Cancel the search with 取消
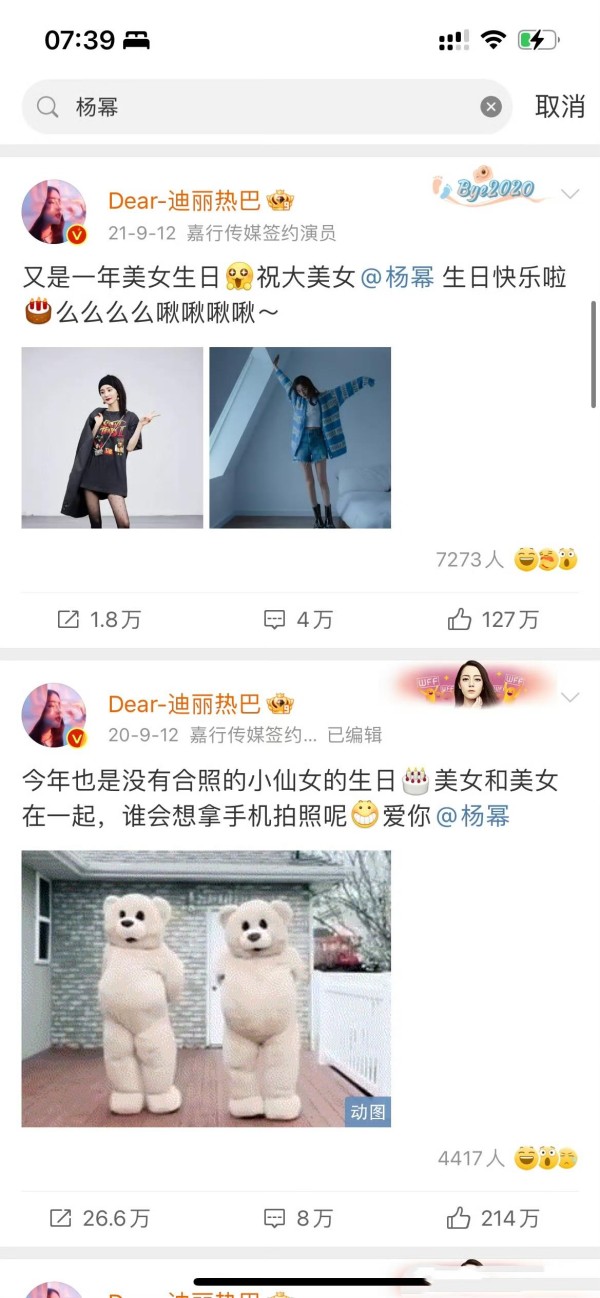Image resolution: width=600 pixels, height=1298 pixels. [560, 107]
